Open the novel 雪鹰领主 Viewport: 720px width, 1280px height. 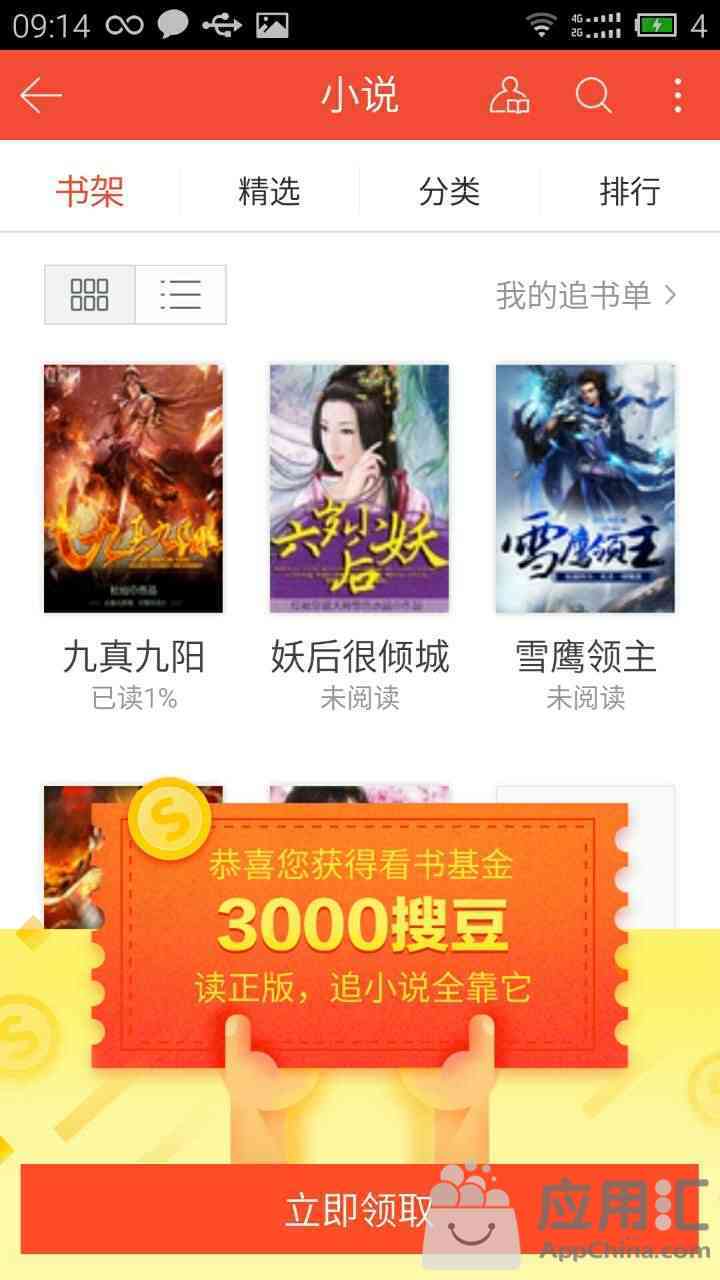[x=585, y=489]
